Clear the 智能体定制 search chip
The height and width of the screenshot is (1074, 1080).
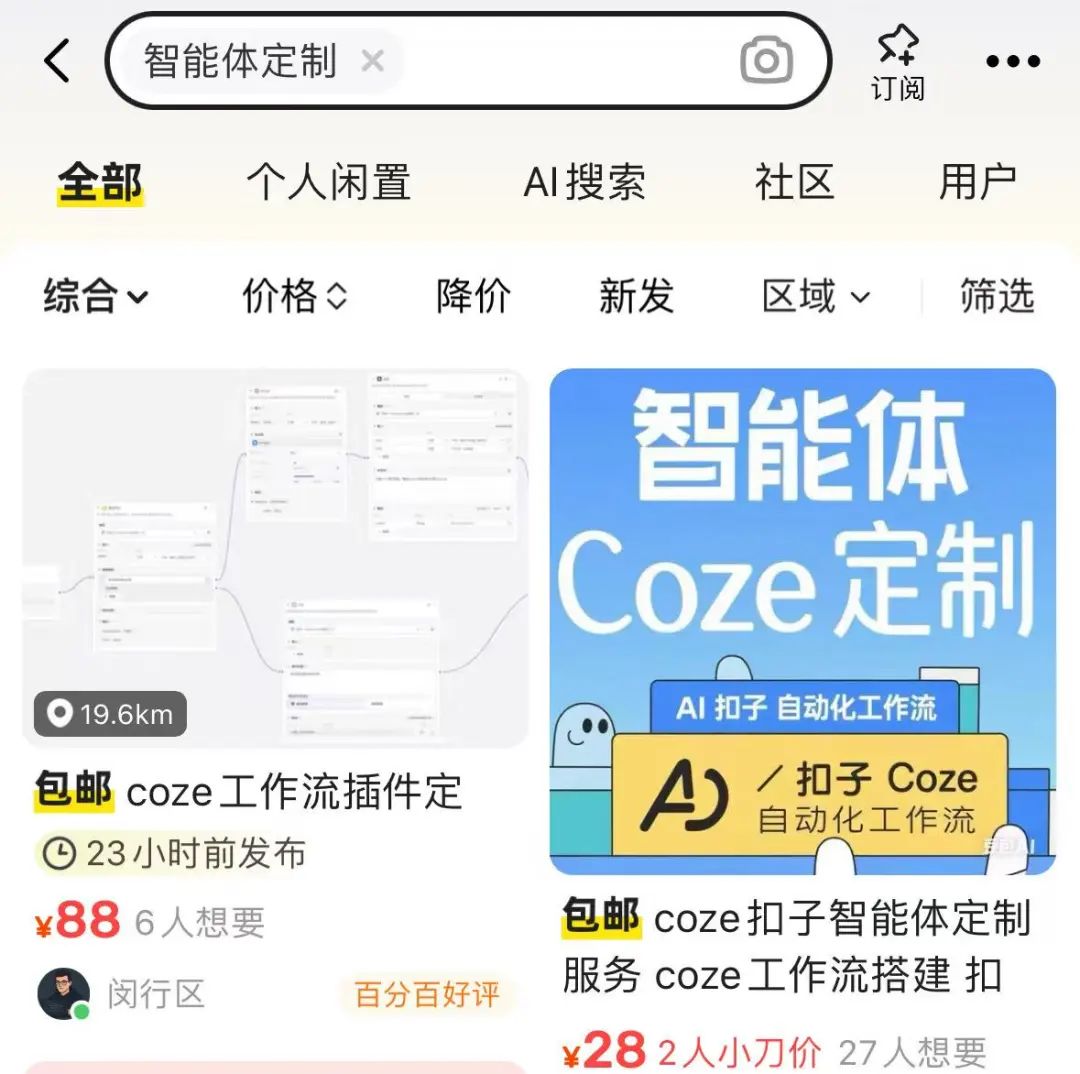(373, 62)
